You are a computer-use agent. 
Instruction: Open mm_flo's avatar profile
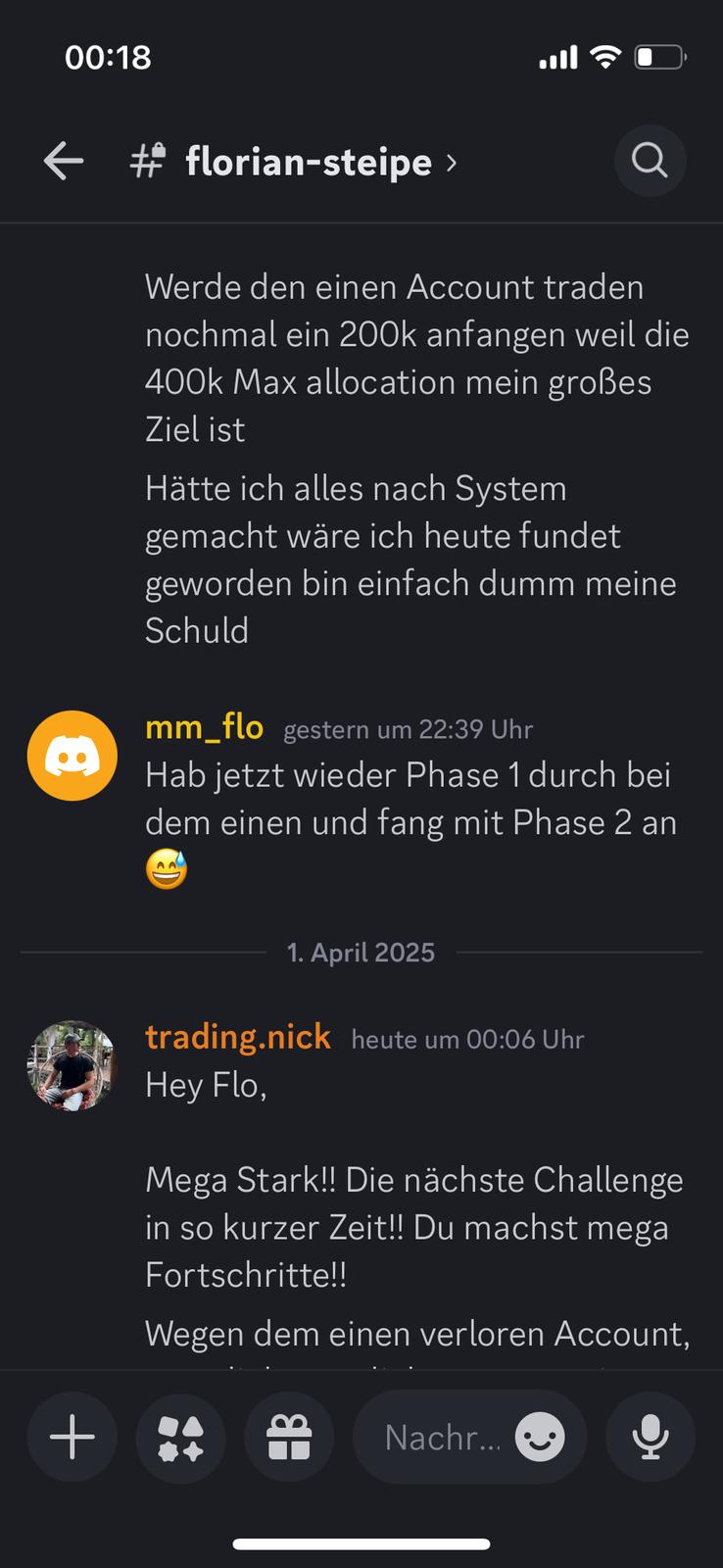[72, 756]
